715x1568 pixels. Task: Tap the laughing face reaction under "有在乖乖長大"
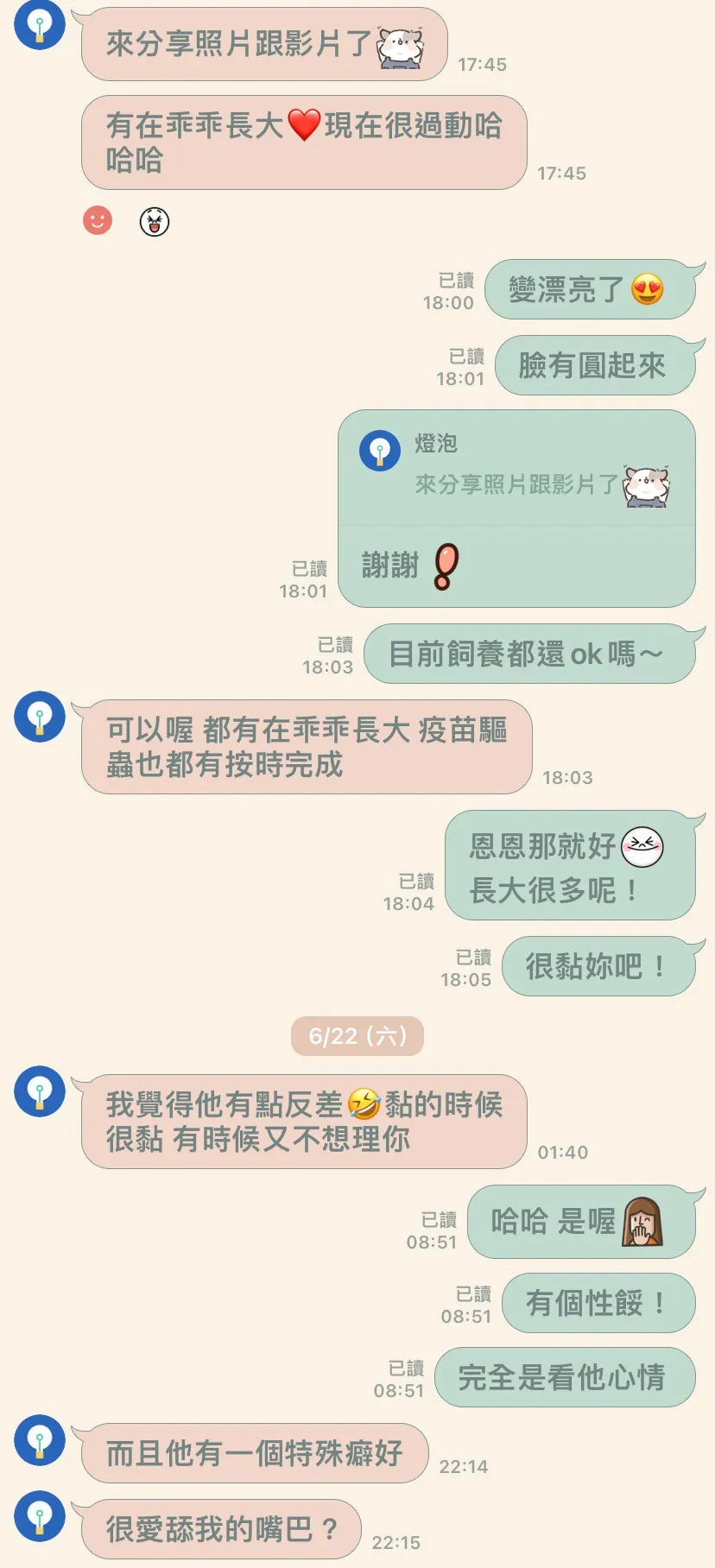pos(155,222)
